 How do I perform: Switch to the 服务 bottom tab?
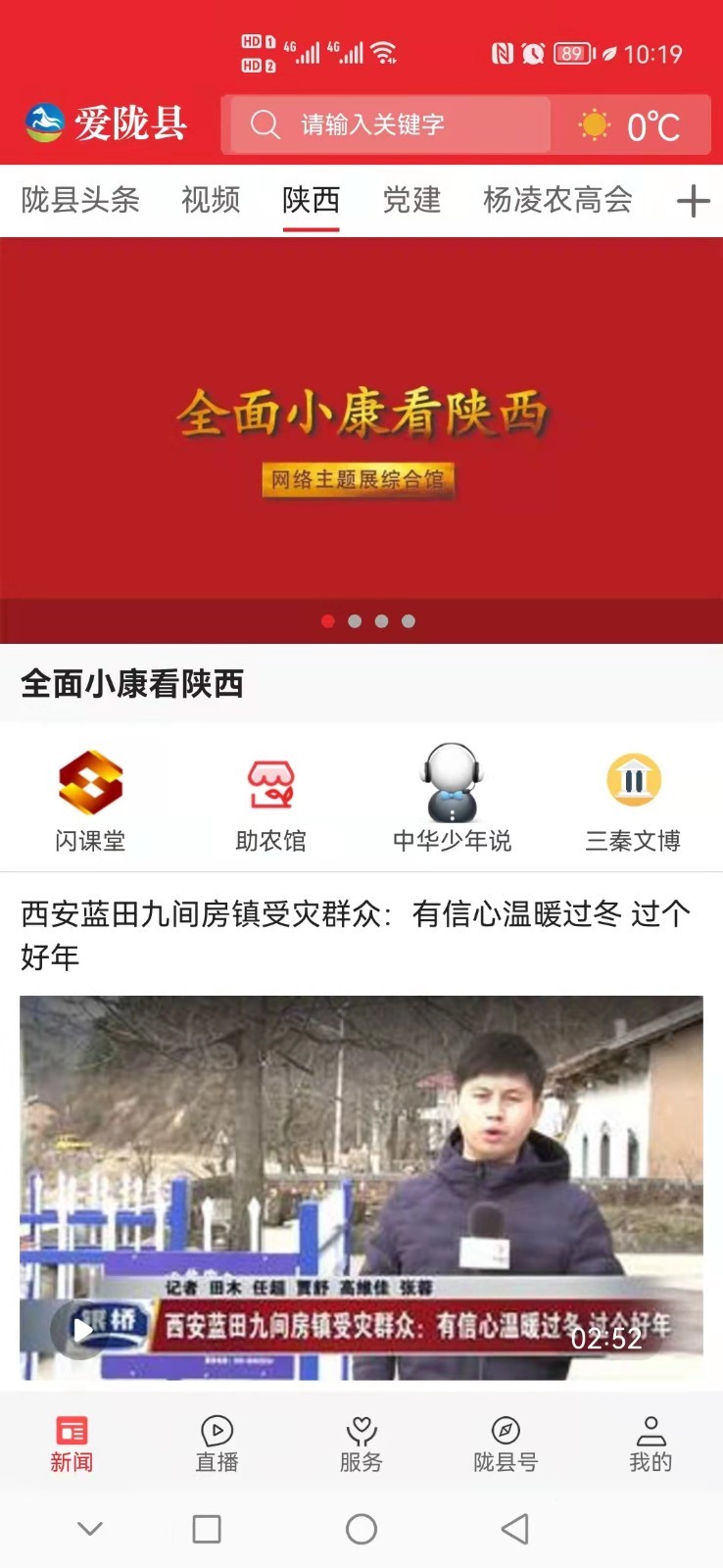pos(361,1444)
